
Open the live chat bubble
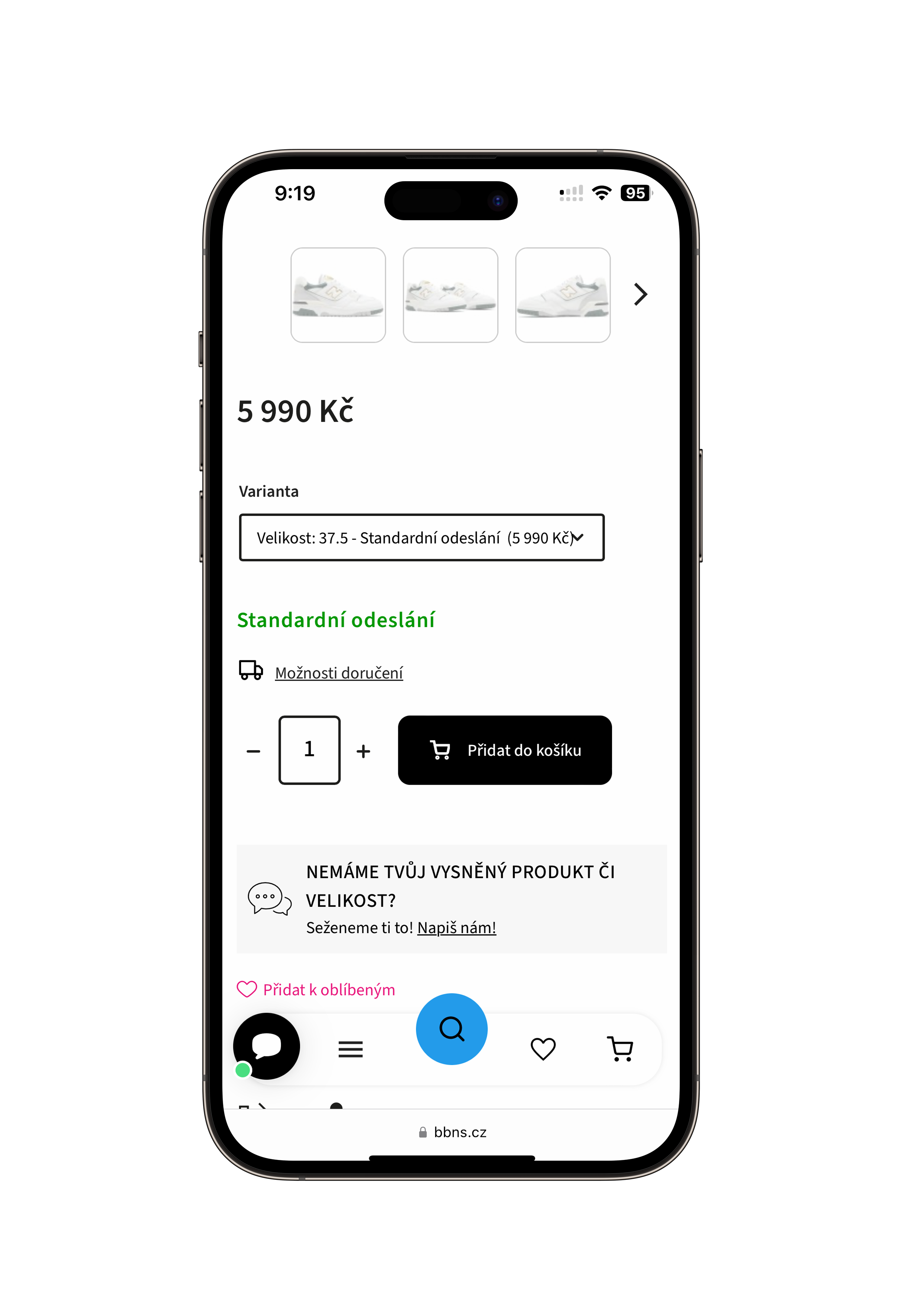[x=266, y=1045]
